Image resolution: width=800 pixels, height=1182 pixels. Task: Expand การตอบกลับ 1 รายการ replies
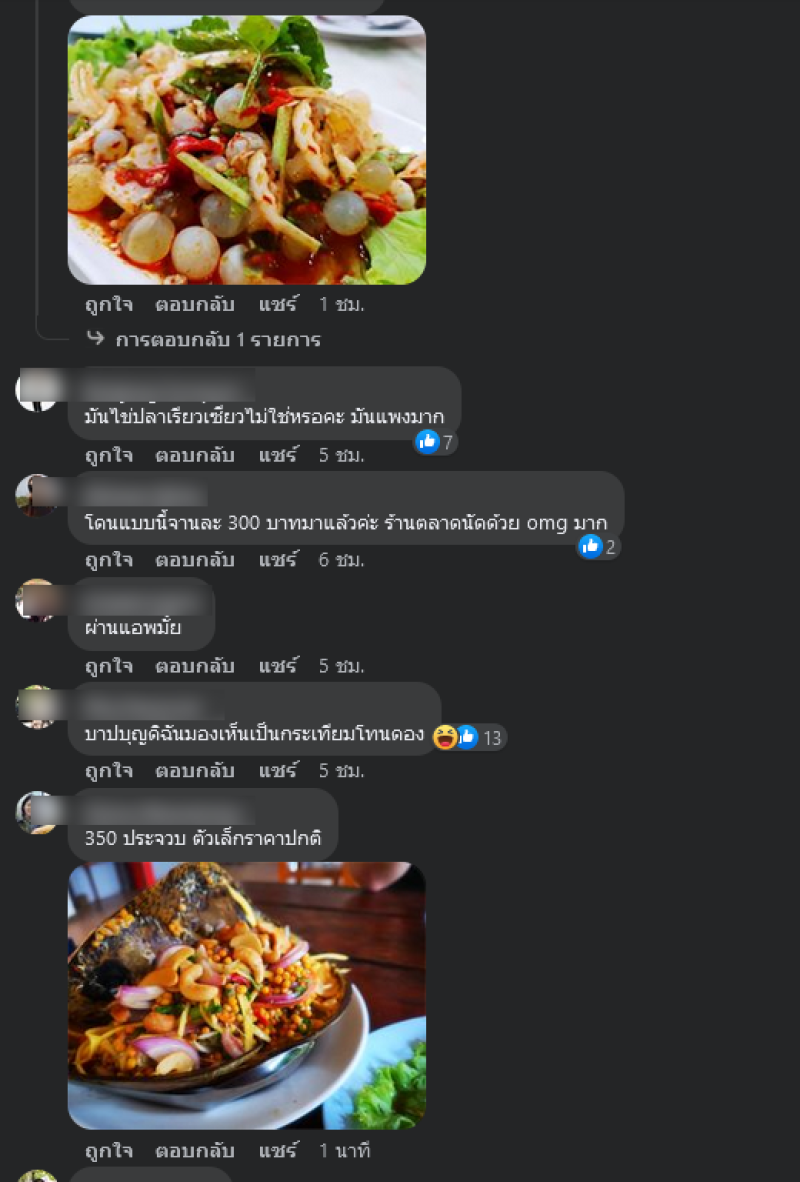[217, 340]
